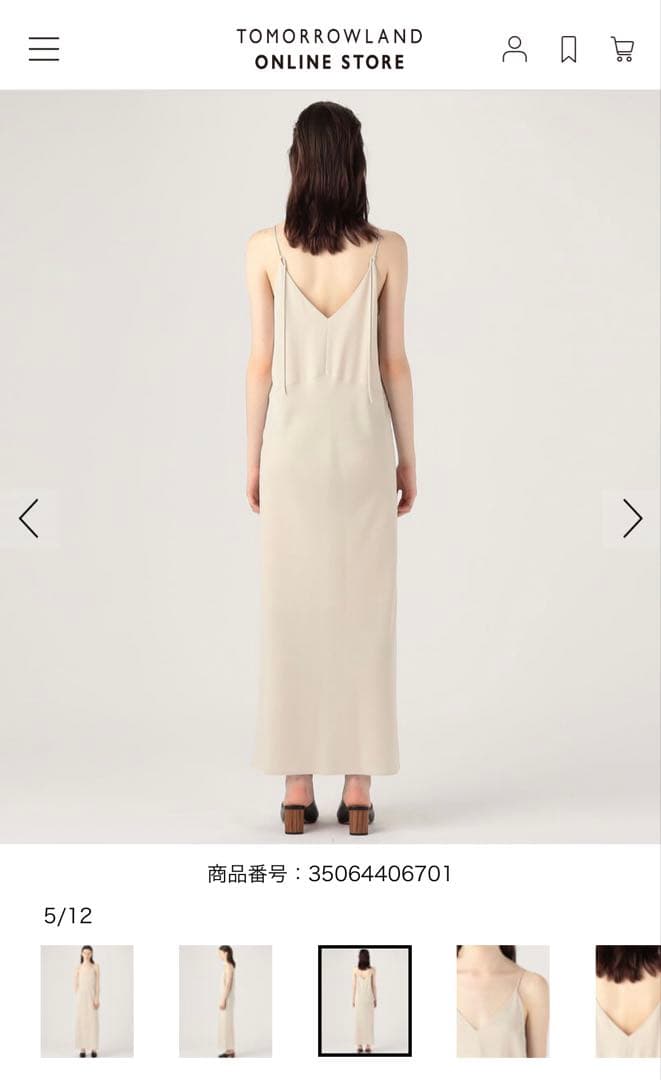Open the account profile icon
This screenshot has width=661, height=1080.
point(514,49)
